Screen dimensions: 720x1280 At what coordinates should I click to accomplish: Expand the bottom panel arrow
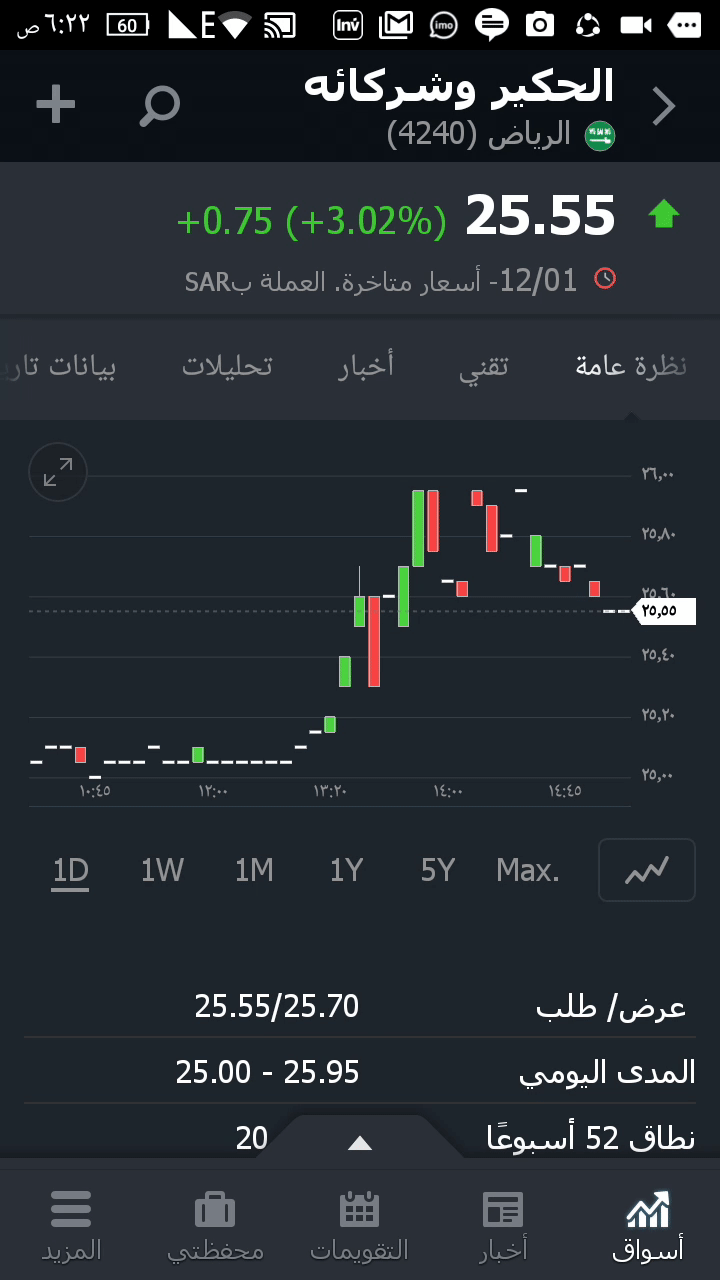tap(360, 1143)
